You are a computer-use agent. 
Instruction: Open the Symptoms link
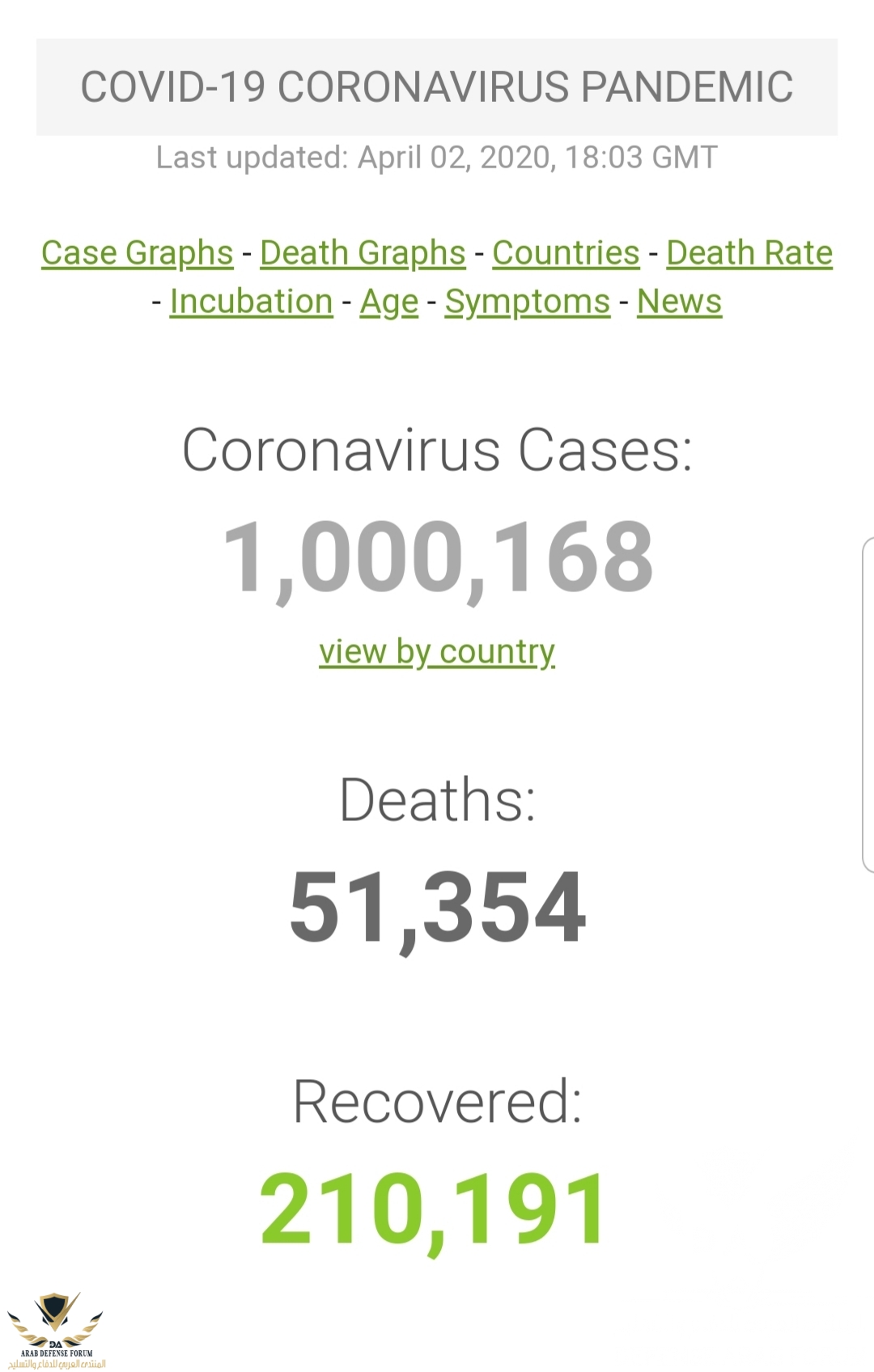pos(528,302)
